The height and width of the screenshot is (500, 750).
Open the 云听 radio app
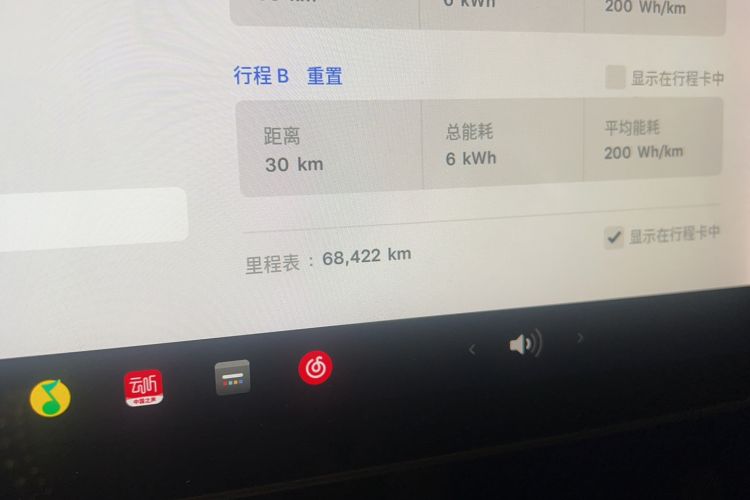click(x=143, y=388)
